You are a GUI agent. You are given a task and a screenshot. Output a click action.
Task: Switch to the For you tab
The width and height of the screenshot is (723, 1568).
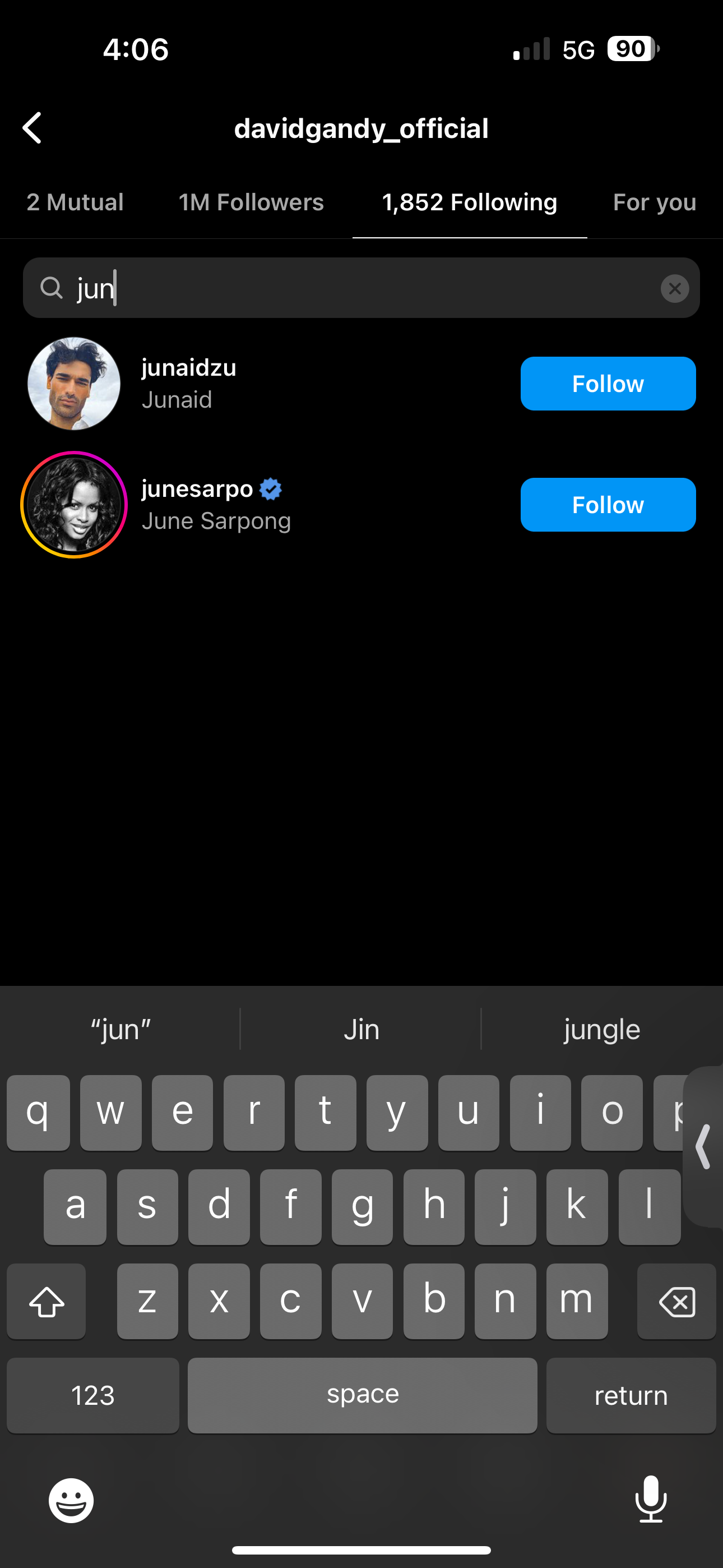[654, 202]
